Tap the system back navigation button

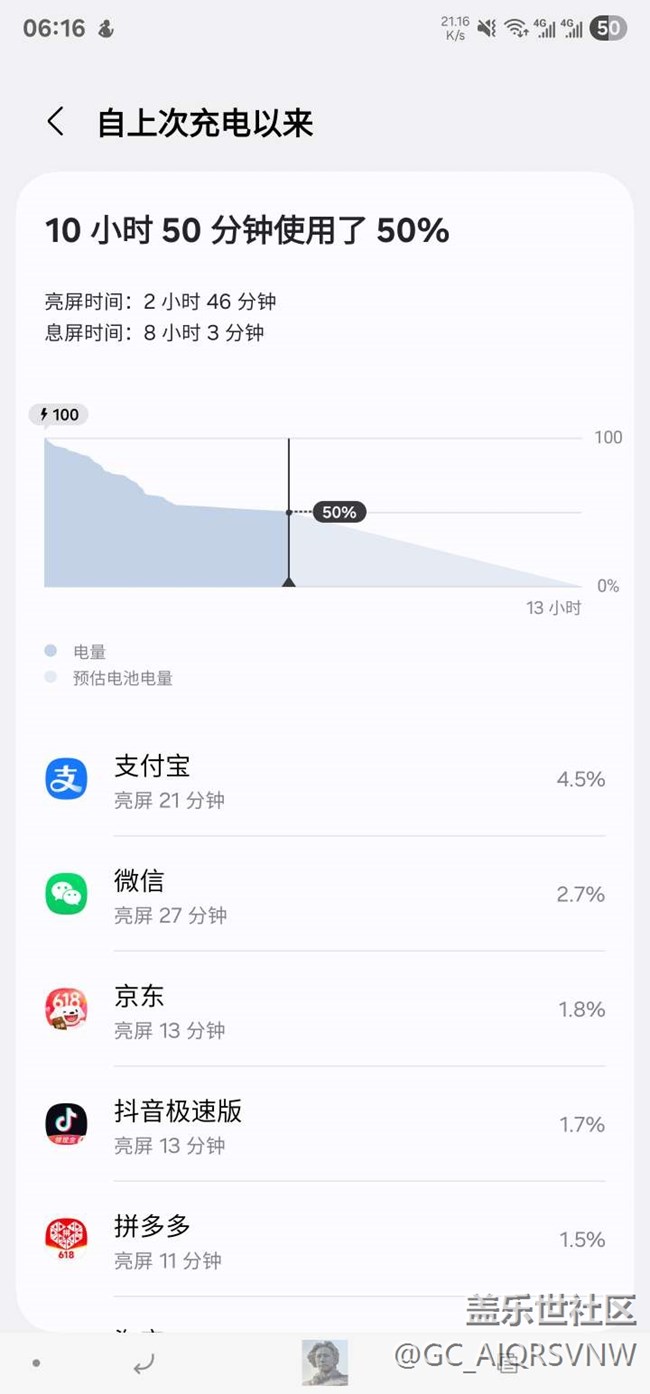pyautogui.click(x=143, y=1362)
